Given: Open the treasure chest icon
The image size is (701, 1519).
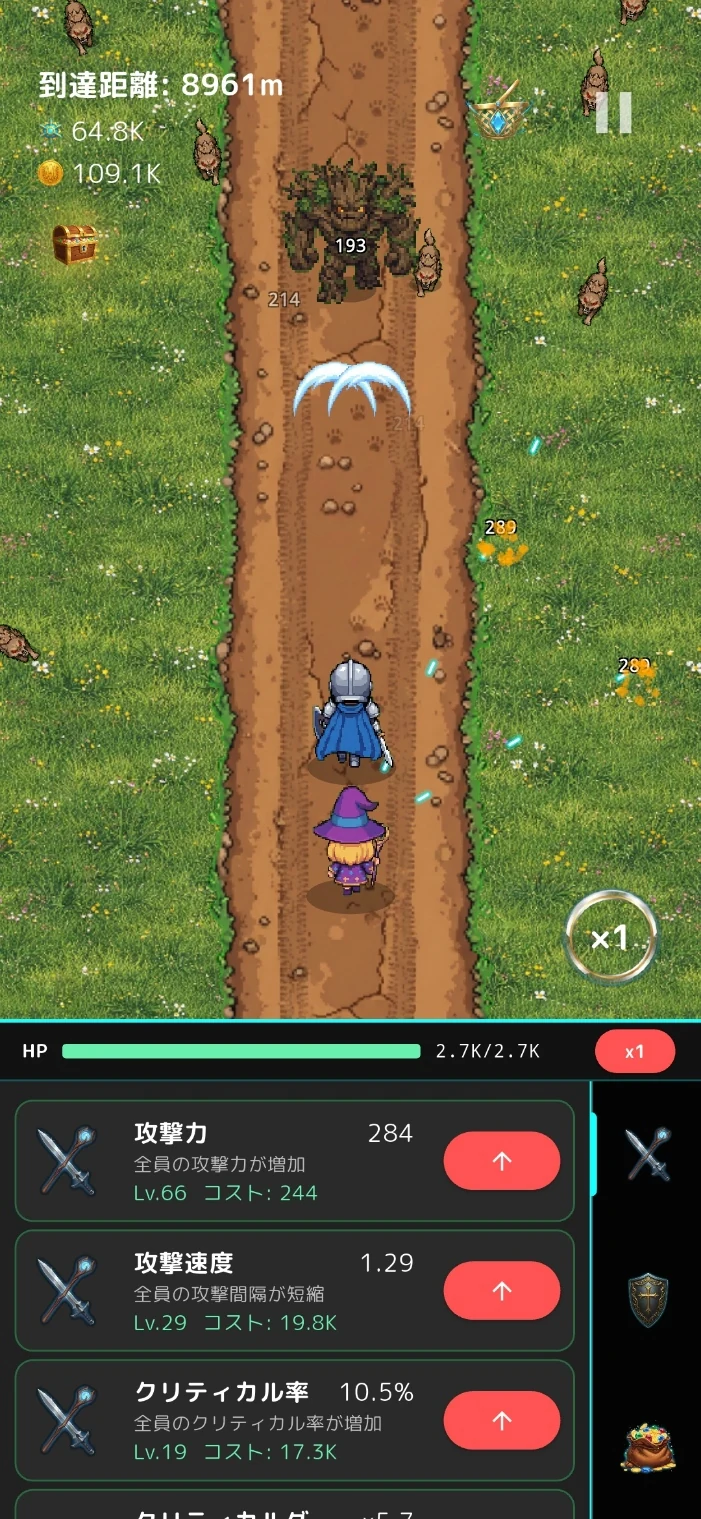Looking at the screenshot, I should point(75,243).
